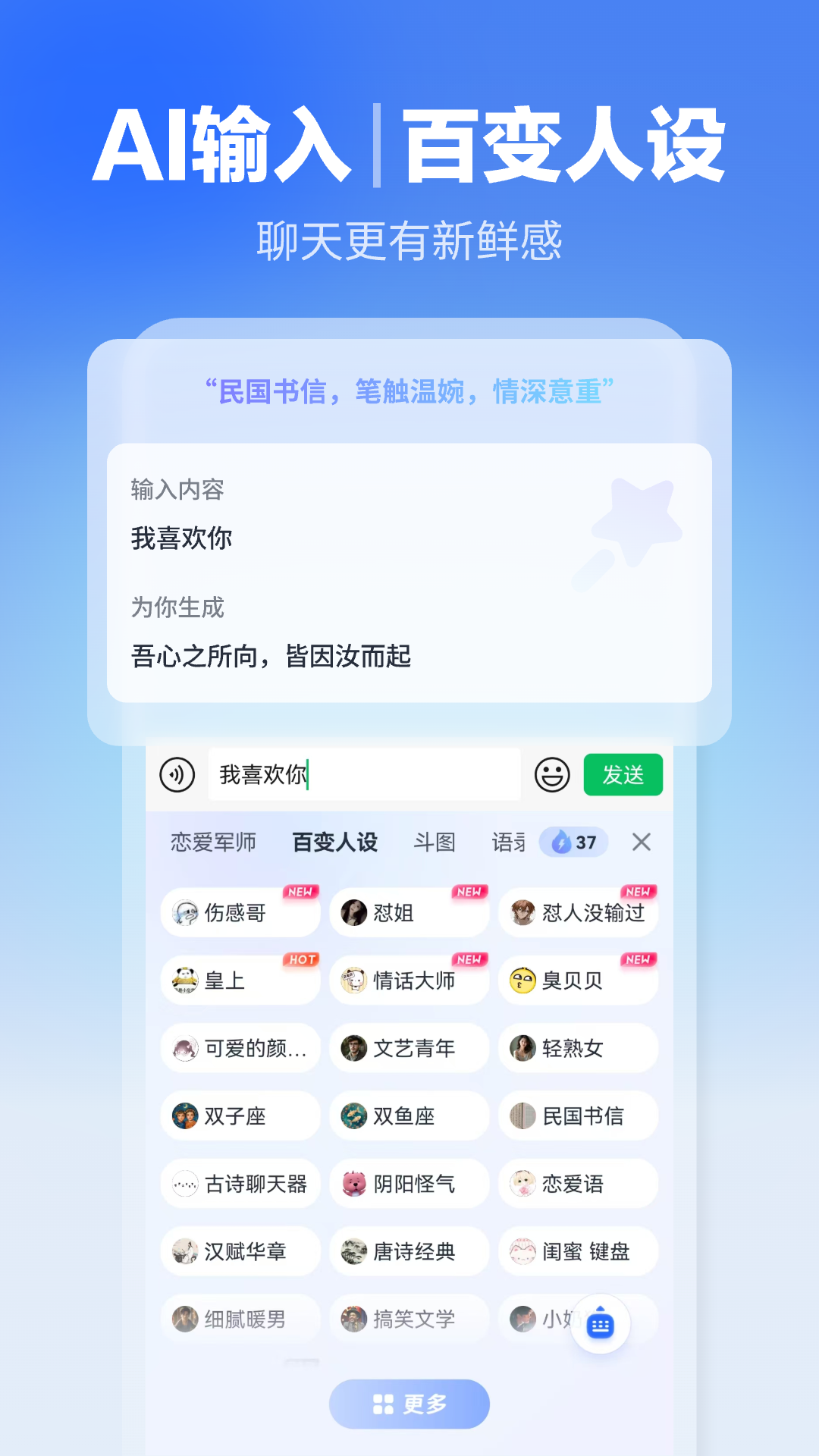The width and height of the screenshot is (819, 1456).
Task: Tap the voice input icon
Action: (177, 774)
